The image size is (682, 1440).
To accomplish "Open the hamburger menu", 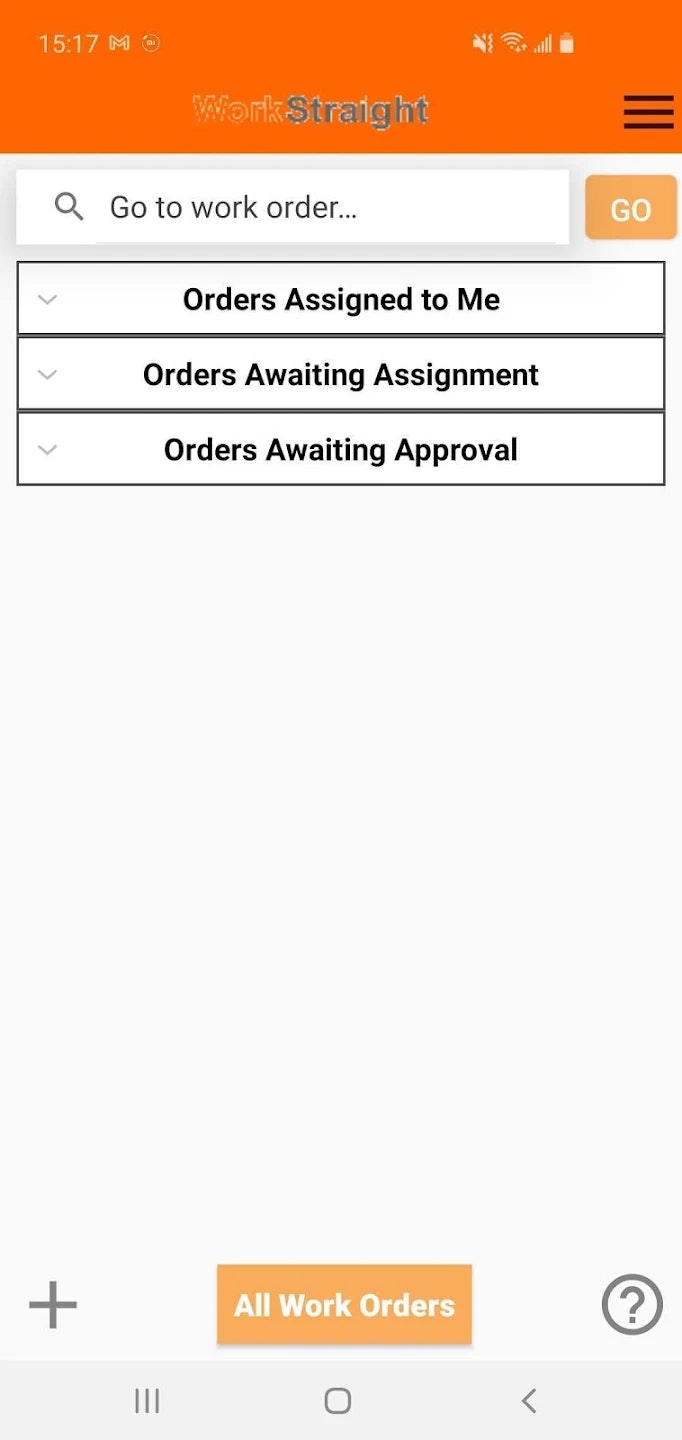I will point(648,112).
